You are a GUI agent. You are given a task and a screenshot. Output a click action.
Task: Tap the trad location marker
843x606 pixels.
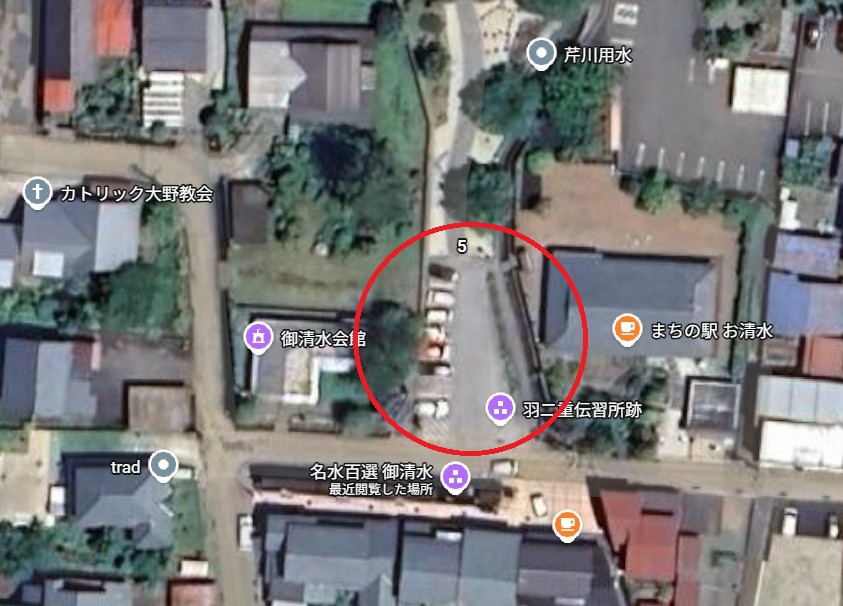coord(162,464)
